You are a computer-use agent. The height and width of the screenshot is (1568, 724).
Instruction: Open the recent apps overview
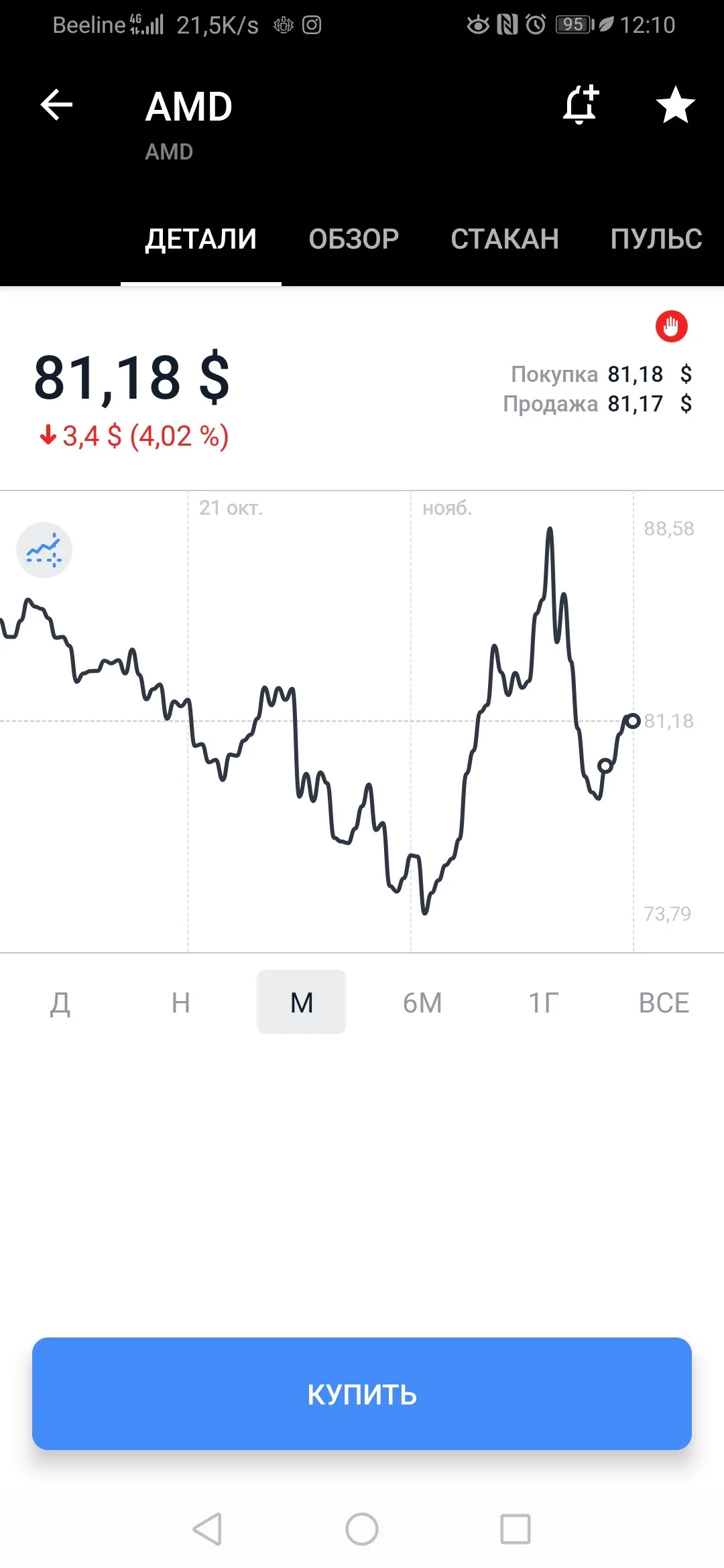tap(516, 1529)
